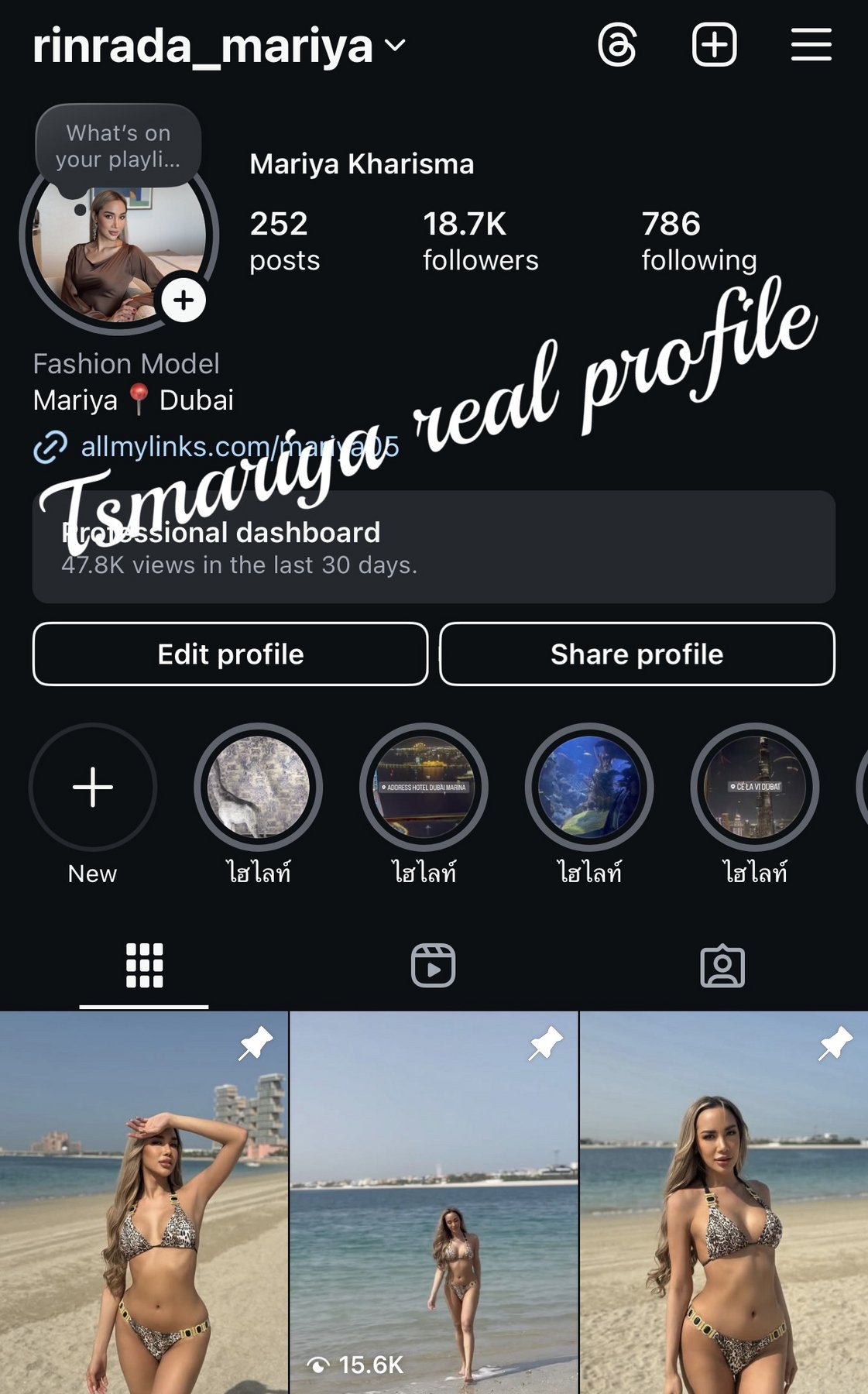Viewport: 868px width, 1394px height.
Task: Switch to the tagged photos tab
Action: tap(722, 966)
